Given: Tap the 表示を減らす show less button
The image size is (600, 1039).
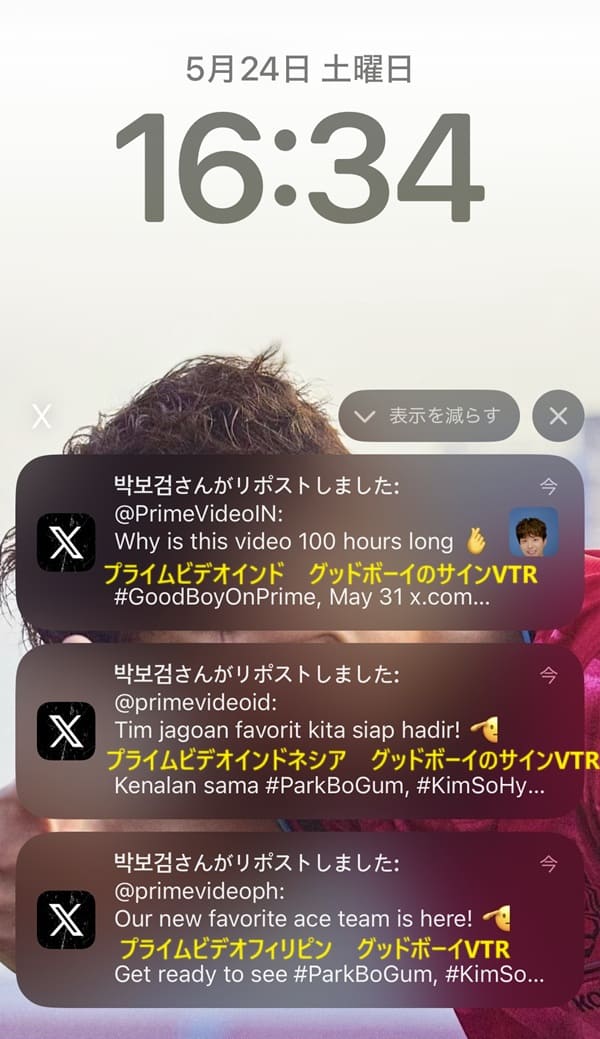Looking at the screenshot, I should (x=429, y=416).
